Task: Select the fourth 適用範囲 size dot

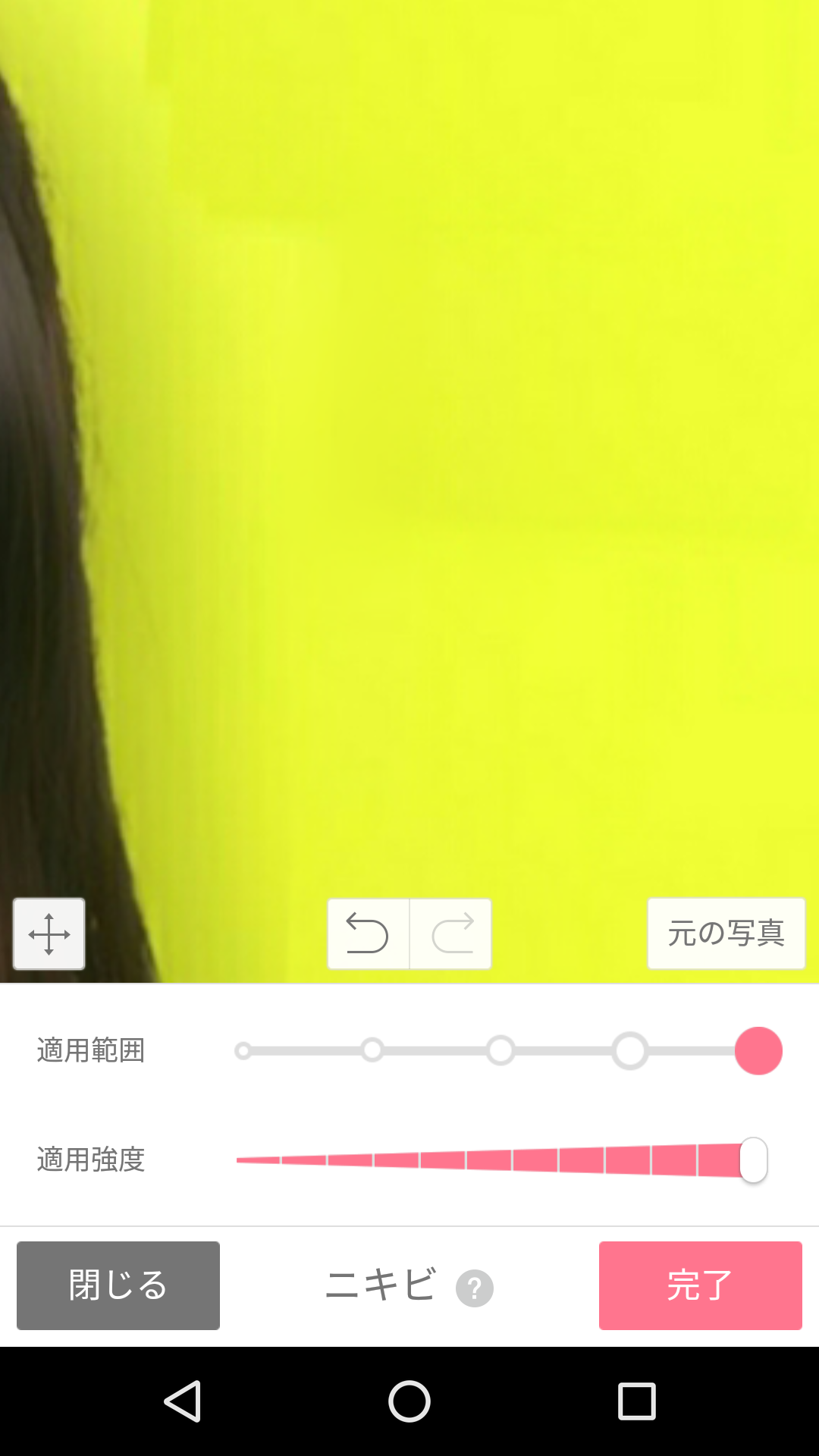Action: (x=630, y=1050)
